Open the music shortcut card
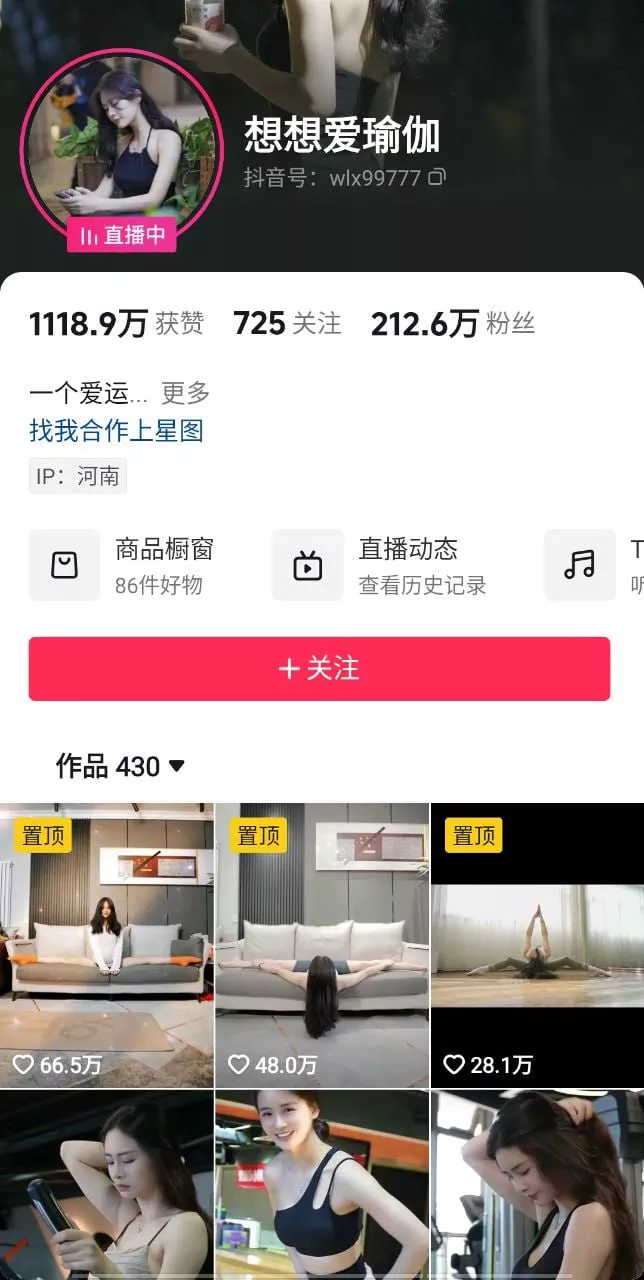Viewport: 644px width, 1280px height. [590, 565]
